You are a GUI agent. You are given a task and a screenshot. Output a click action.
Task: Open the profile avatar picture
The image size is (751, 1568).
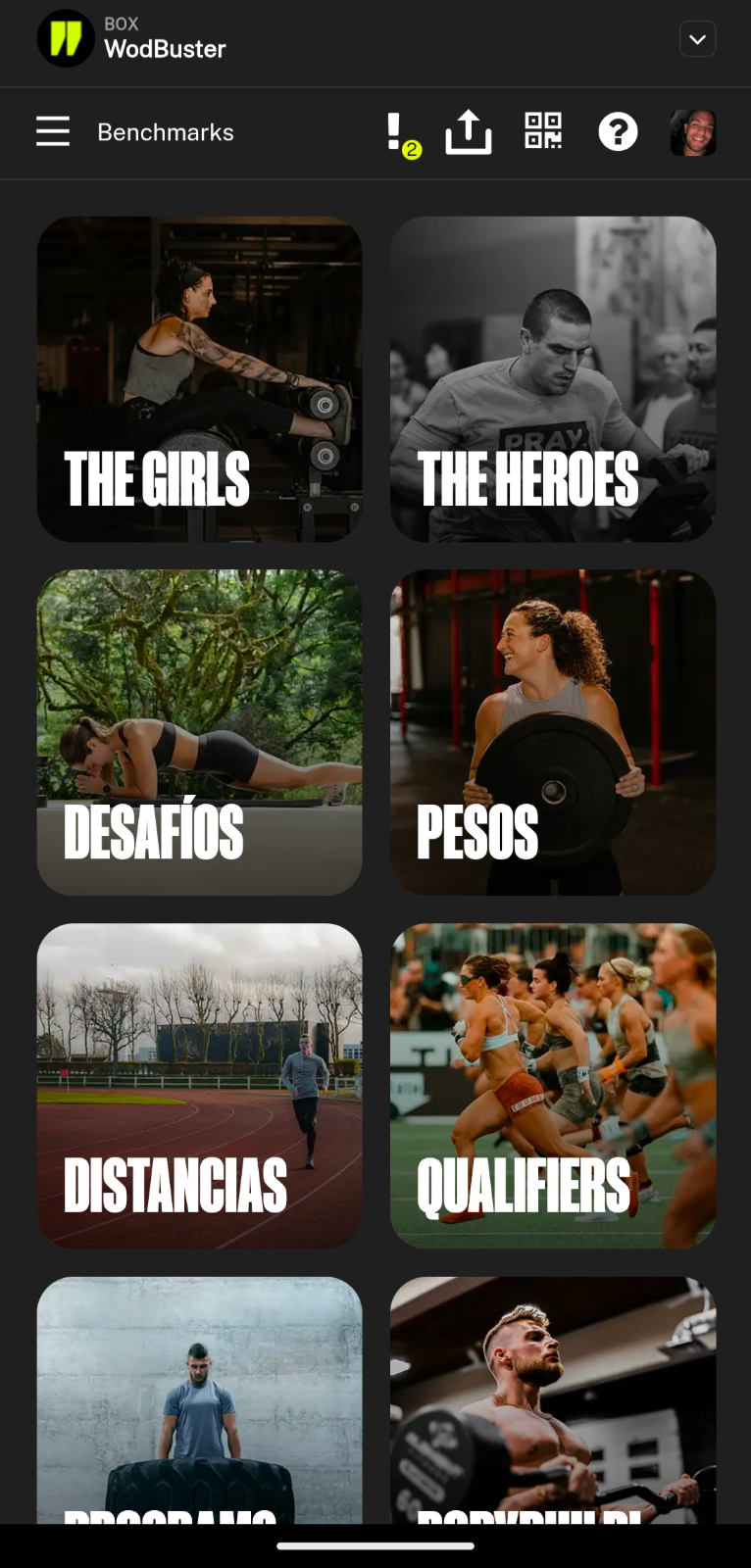(x=692, y=132)
